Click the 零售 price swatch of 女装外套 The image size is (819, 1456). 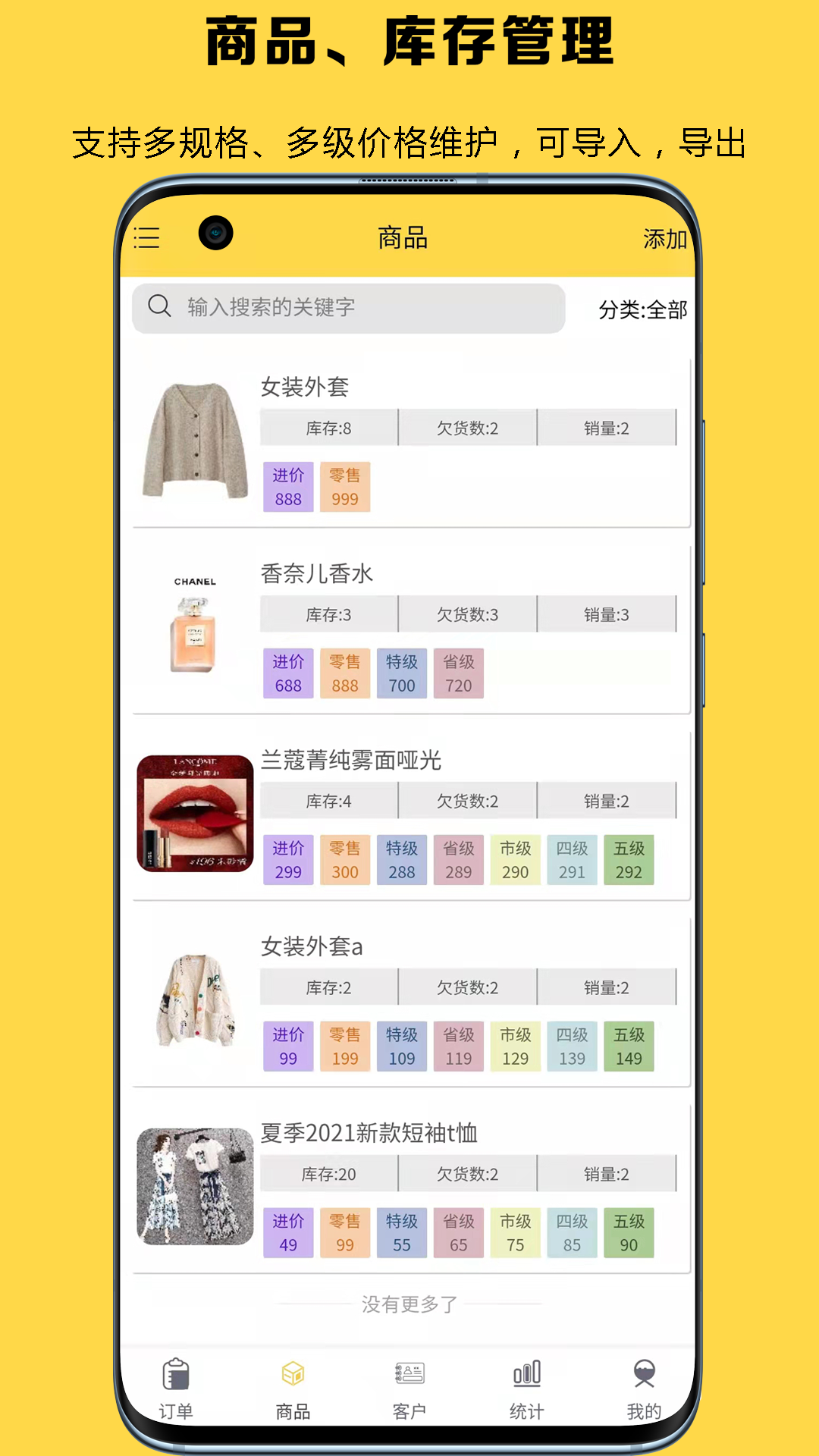tap(345, 486)
